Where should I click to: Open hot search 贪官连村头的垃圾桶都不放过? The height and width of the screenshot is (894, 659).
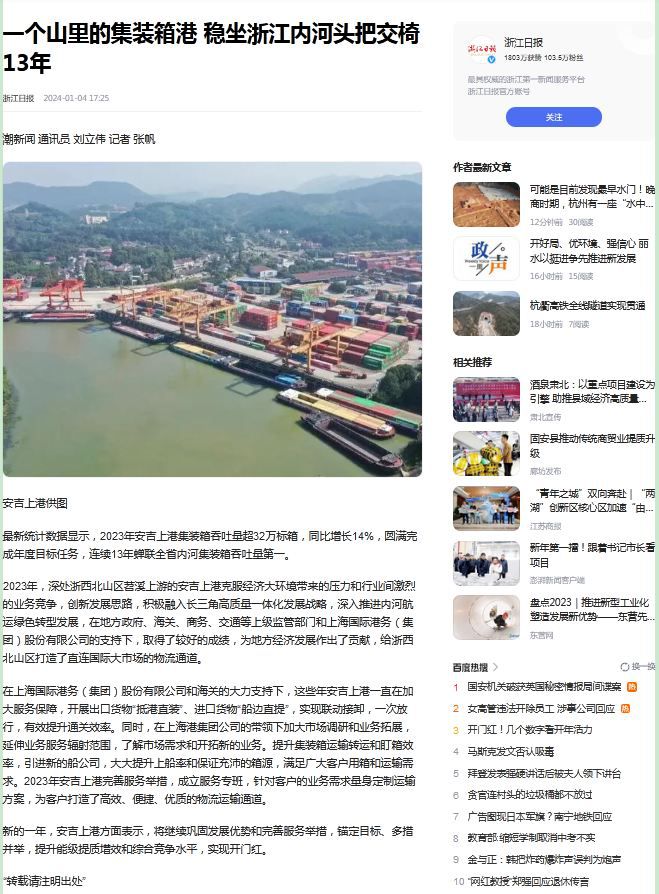[529, 795]
